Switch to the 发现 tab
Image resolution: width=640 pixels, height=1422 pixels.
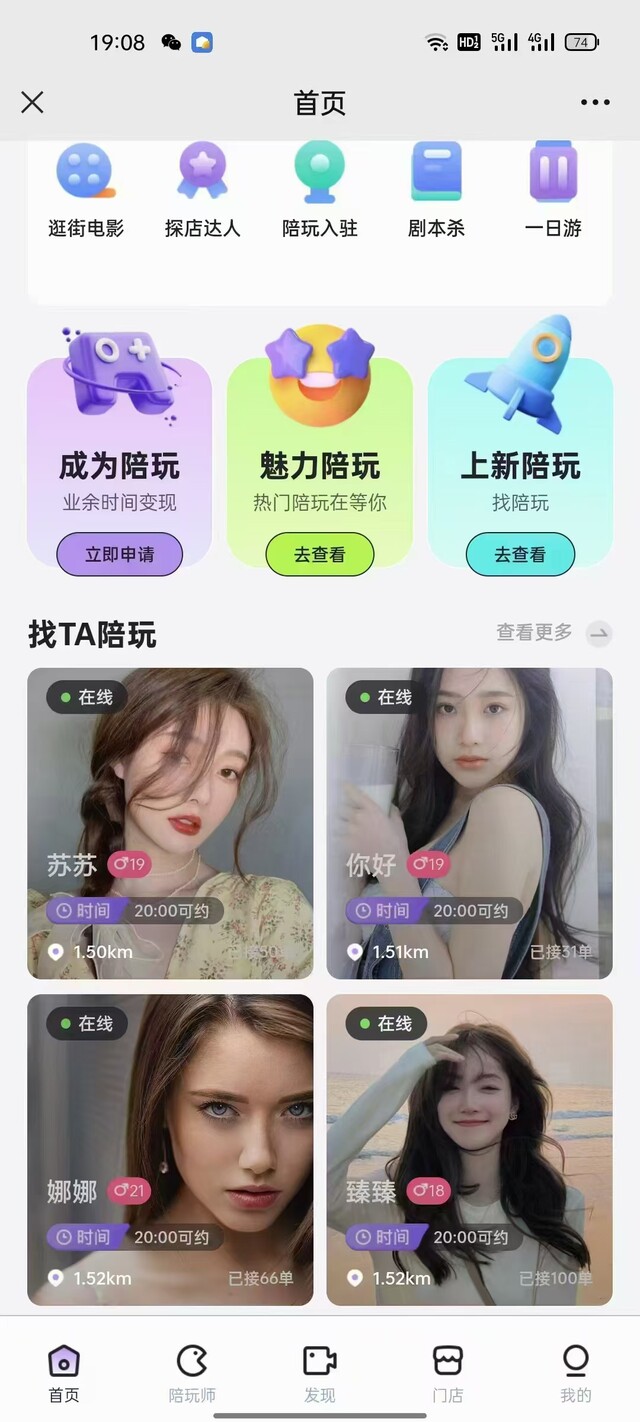[x=320, y=1373]
